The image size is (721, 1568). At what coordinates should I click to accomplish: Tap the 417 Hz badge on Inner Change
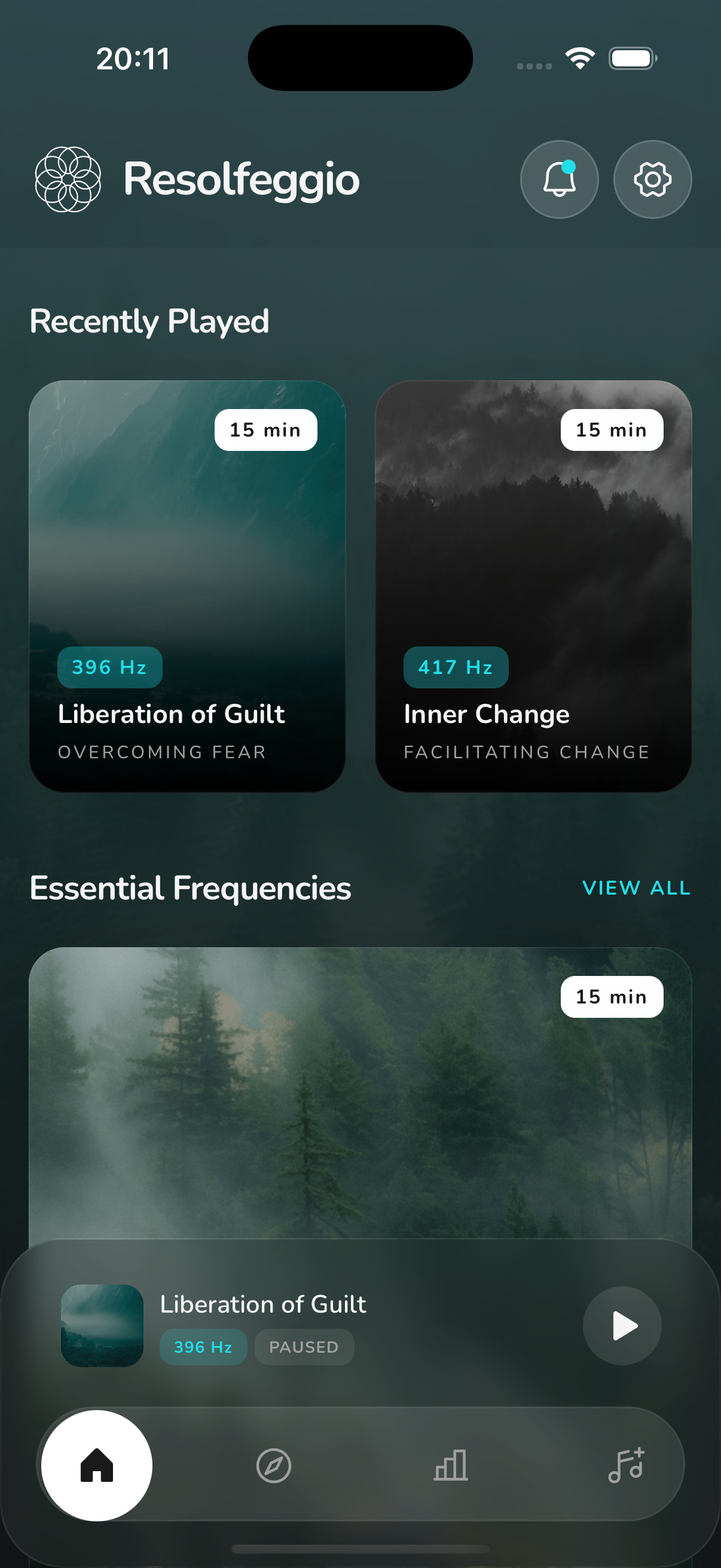pos(454,667)
